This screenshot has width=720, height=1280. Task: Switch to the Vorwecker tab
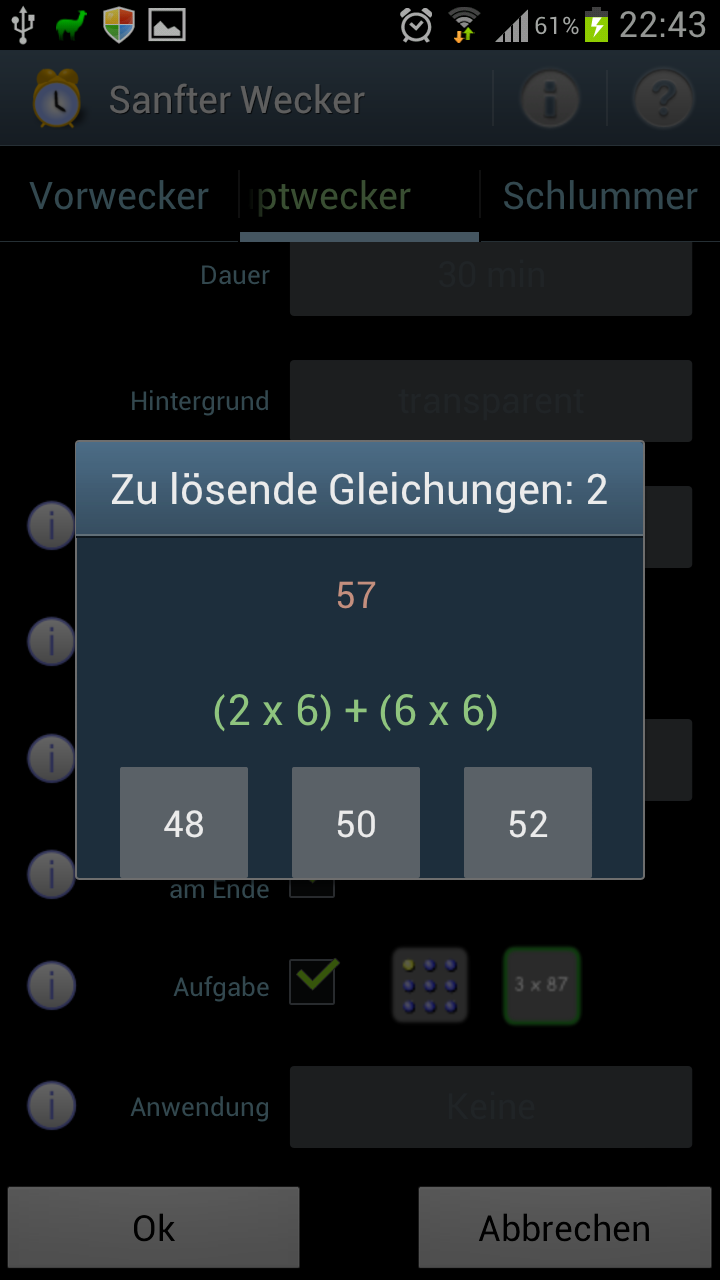[119, 196]
